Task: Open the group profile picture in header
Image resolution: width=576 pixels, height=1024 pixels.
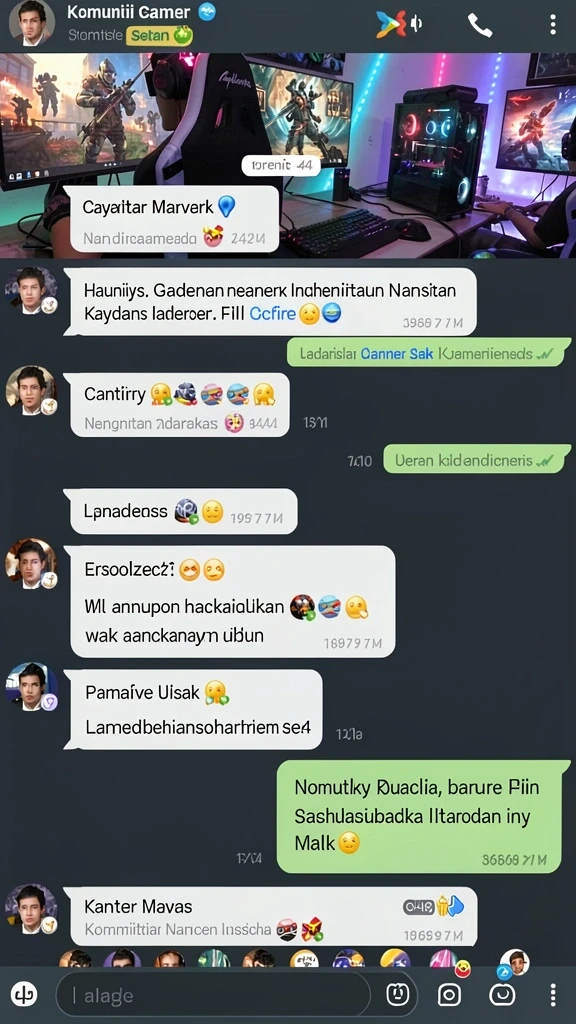Action: (31, 24)
